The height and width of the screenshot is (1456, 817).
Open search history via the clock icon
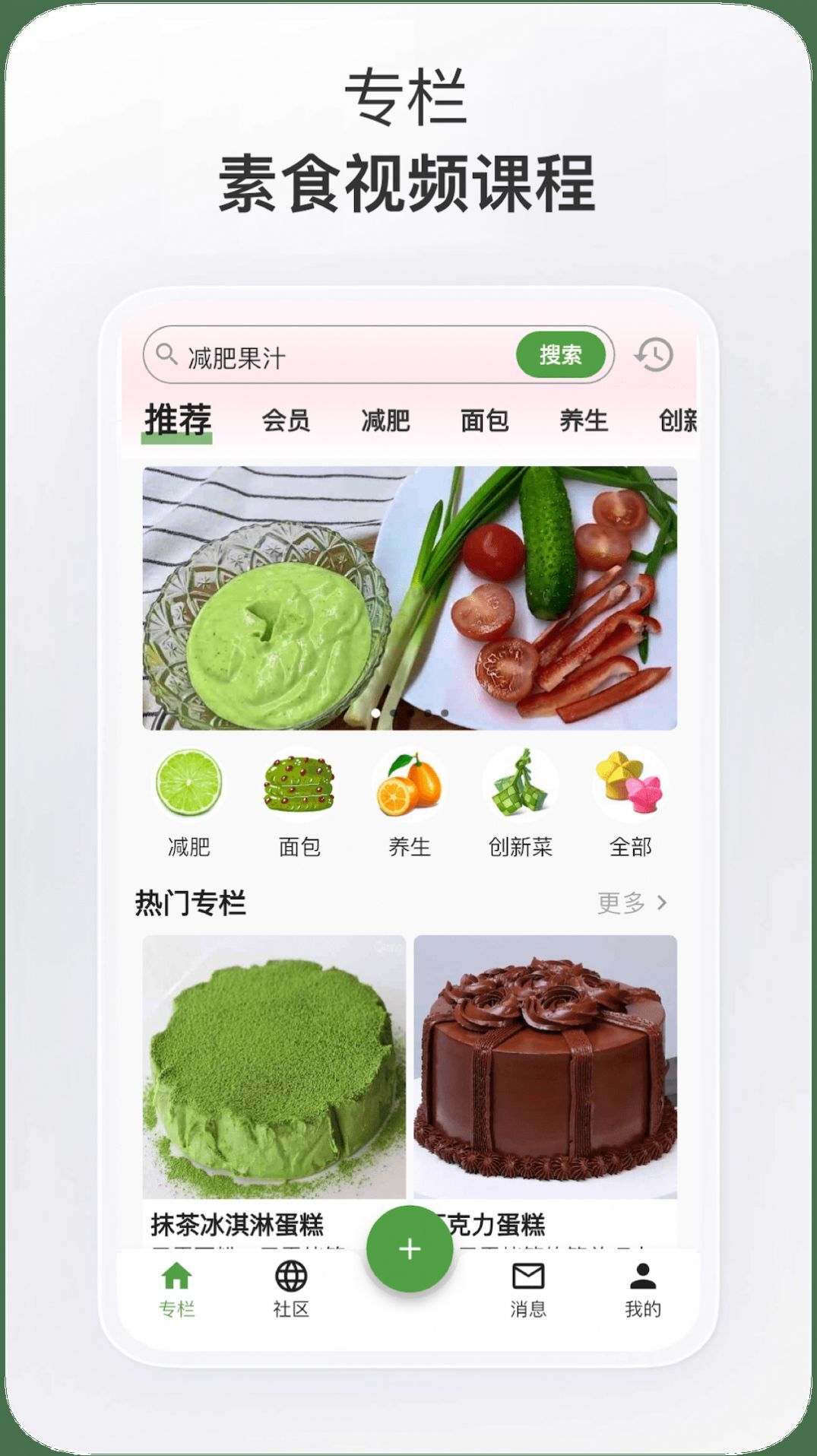point(655,354)
